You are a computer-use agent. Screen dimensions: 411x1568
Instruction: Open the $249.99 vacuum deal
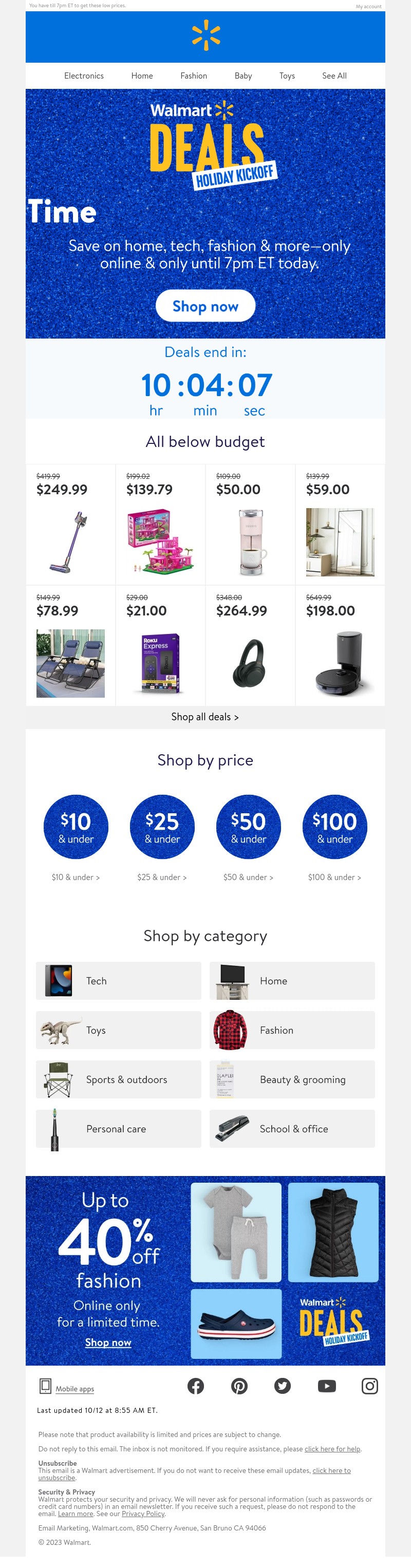[x=70, y=525]
